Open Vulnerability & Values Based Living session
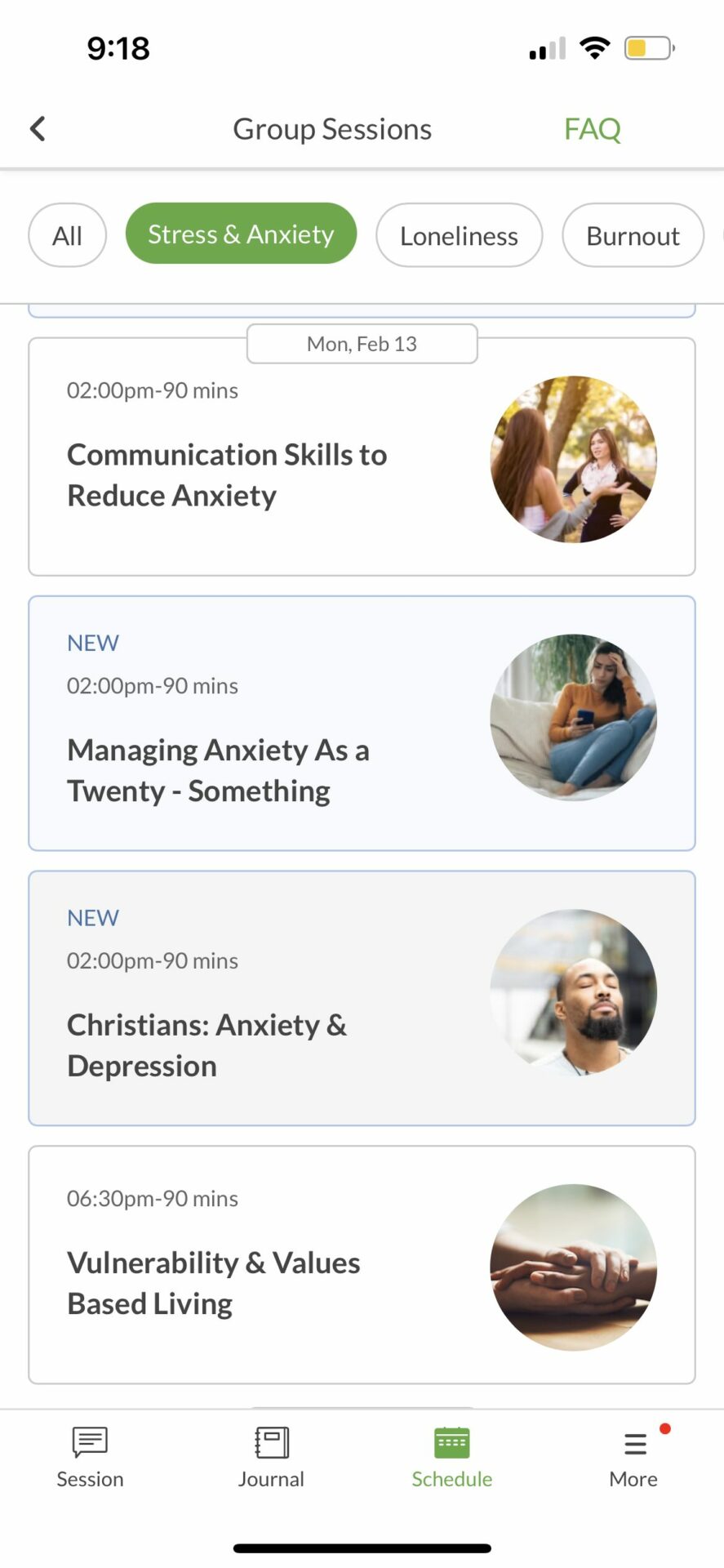Viewport: 724px width, 1568px height. click(362, 1265)
